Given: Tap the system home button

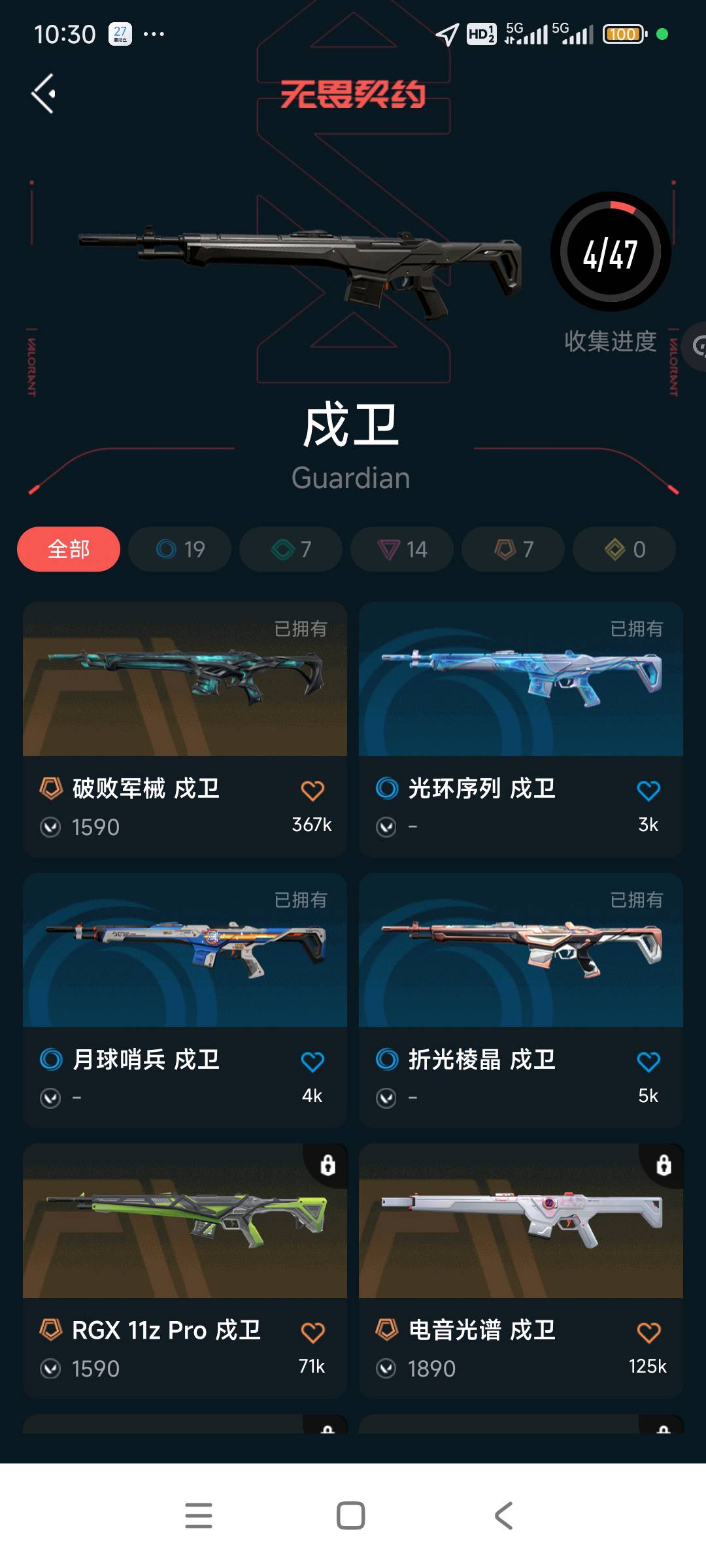Looking at the screenshot, I should [351, 1516].
